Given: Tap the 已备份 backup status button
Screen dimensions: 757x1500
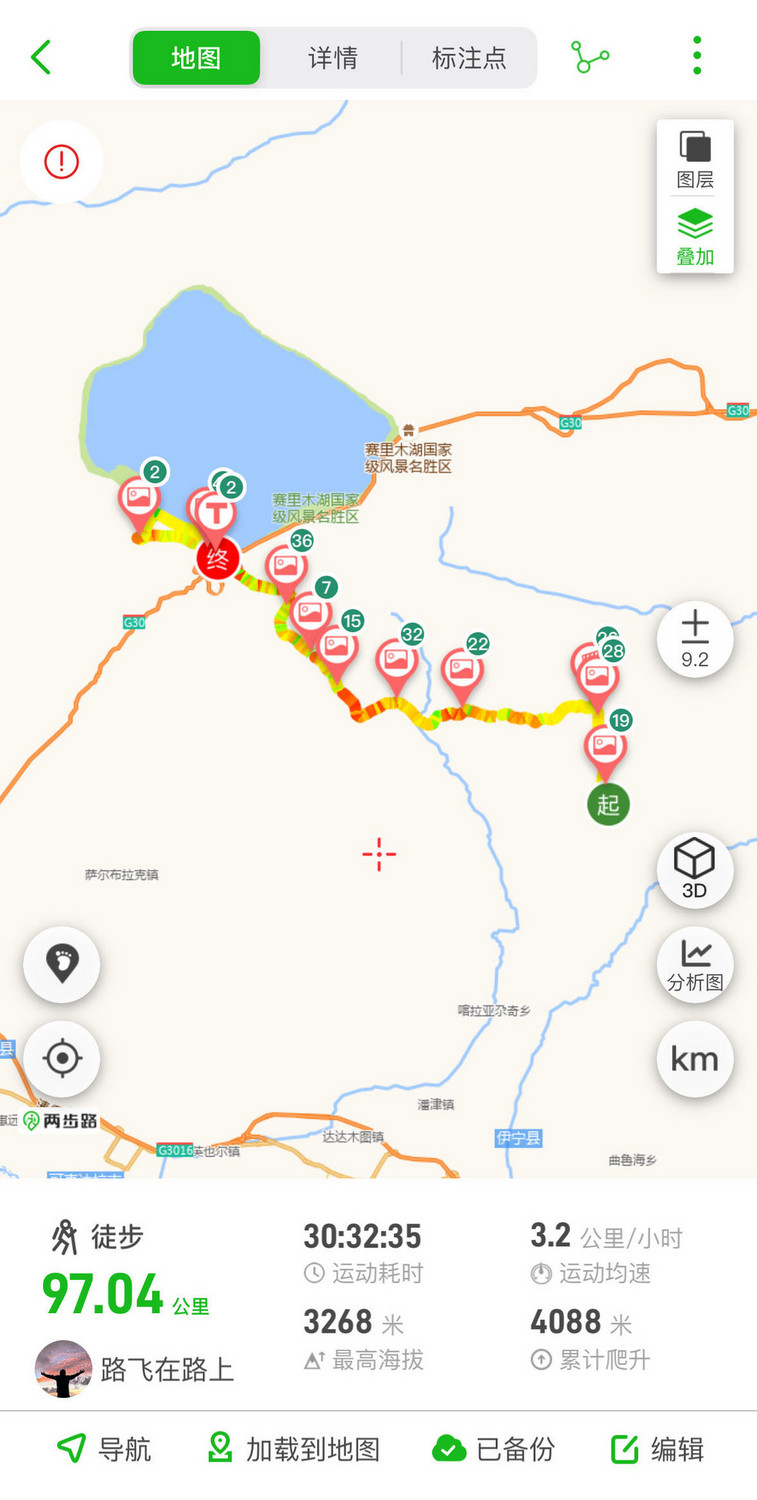Looking at the screenshot, I should (x=493, y=1449).
